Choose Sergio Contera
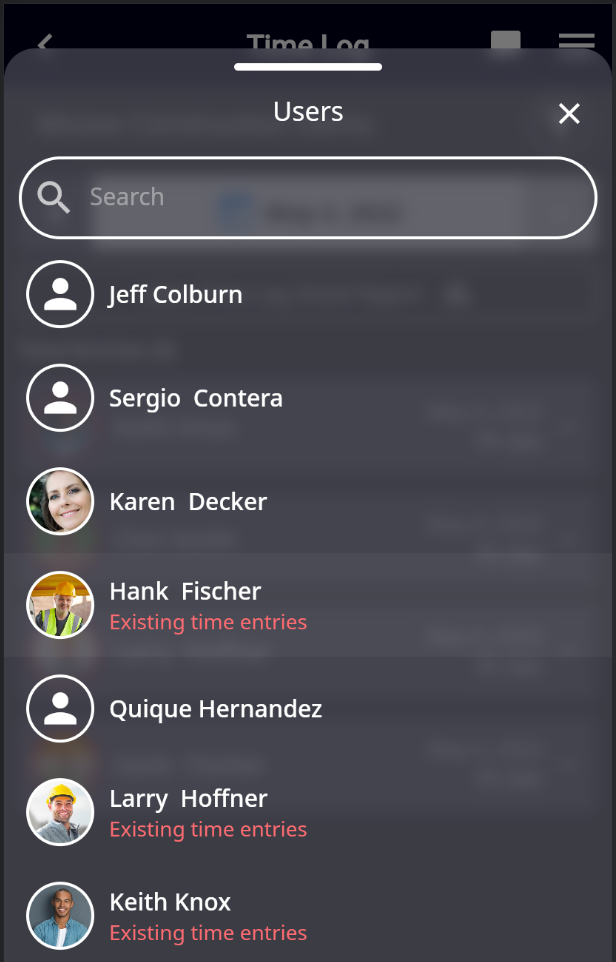The image size is (616, 962). (x=196, y=398)
